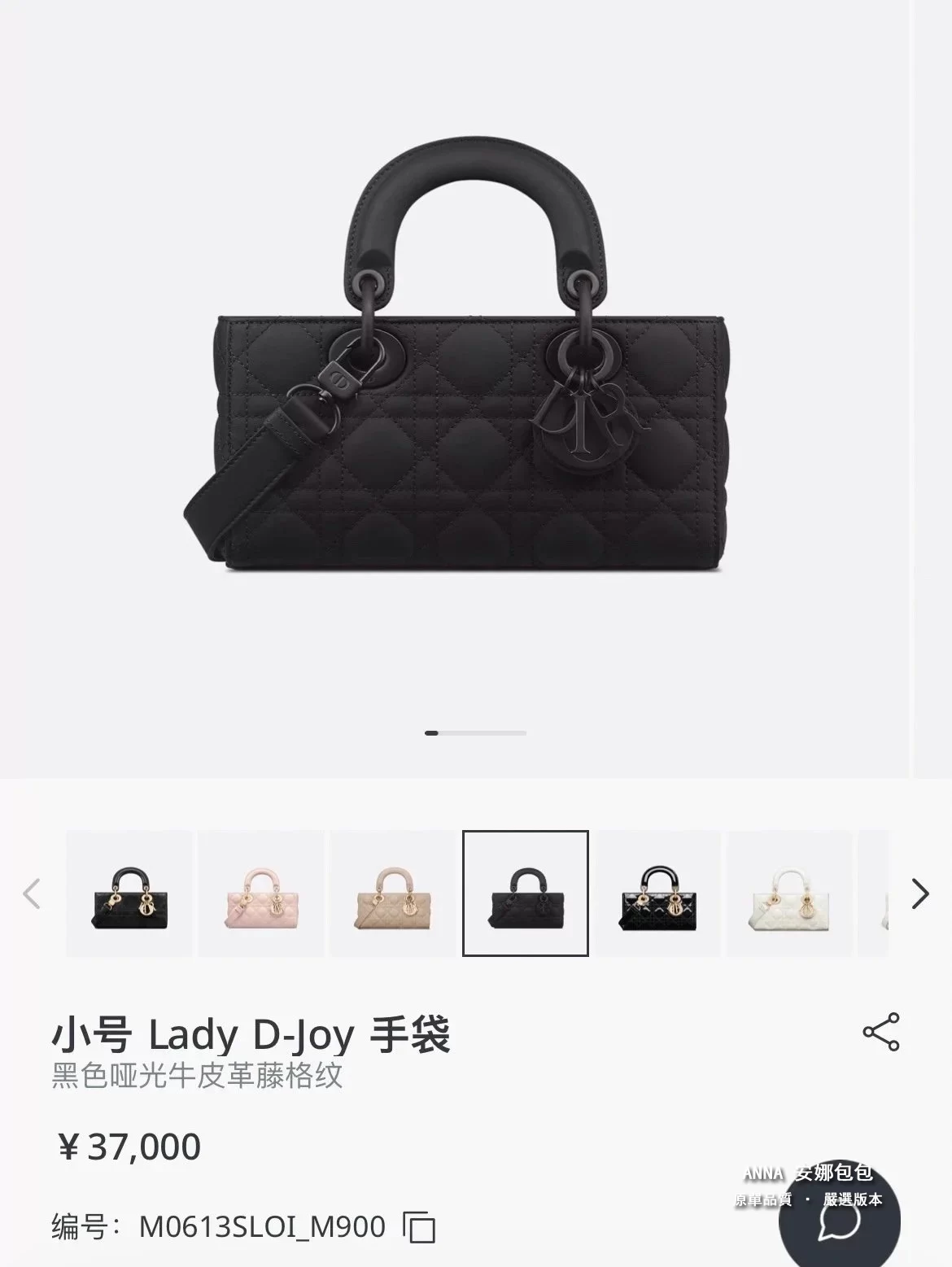The image size is (952, 1267).
Task: Share the Lady D-Joy product page
Action: click(880, 1032)
